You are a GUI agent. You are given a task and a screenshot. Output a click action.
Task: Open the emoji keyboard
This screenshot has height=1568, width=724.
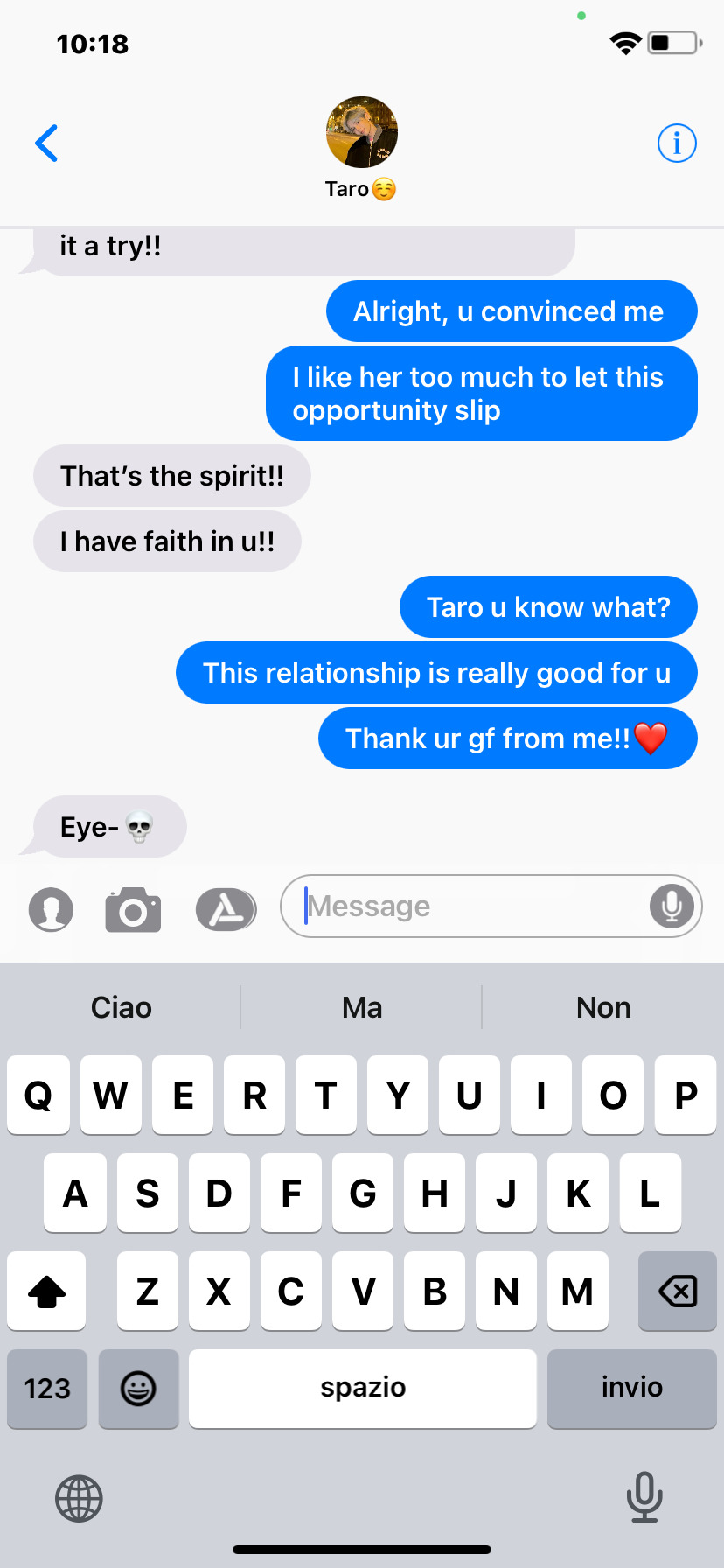pyautogui.click(x=138, y=1389)
